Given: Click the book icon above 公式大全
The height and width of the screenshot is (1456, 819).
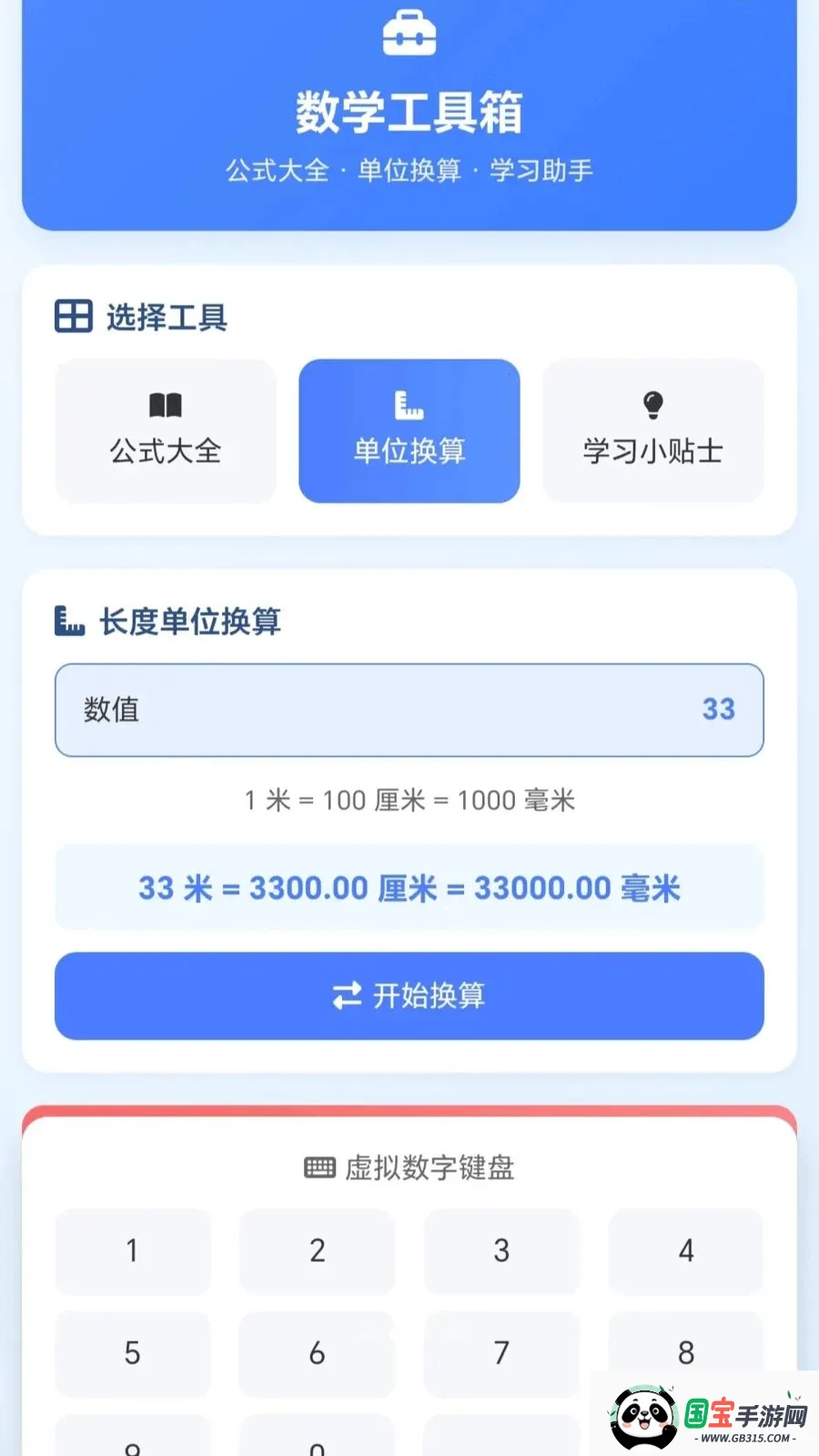Looking at the screenshot, I should click(165, 404).
